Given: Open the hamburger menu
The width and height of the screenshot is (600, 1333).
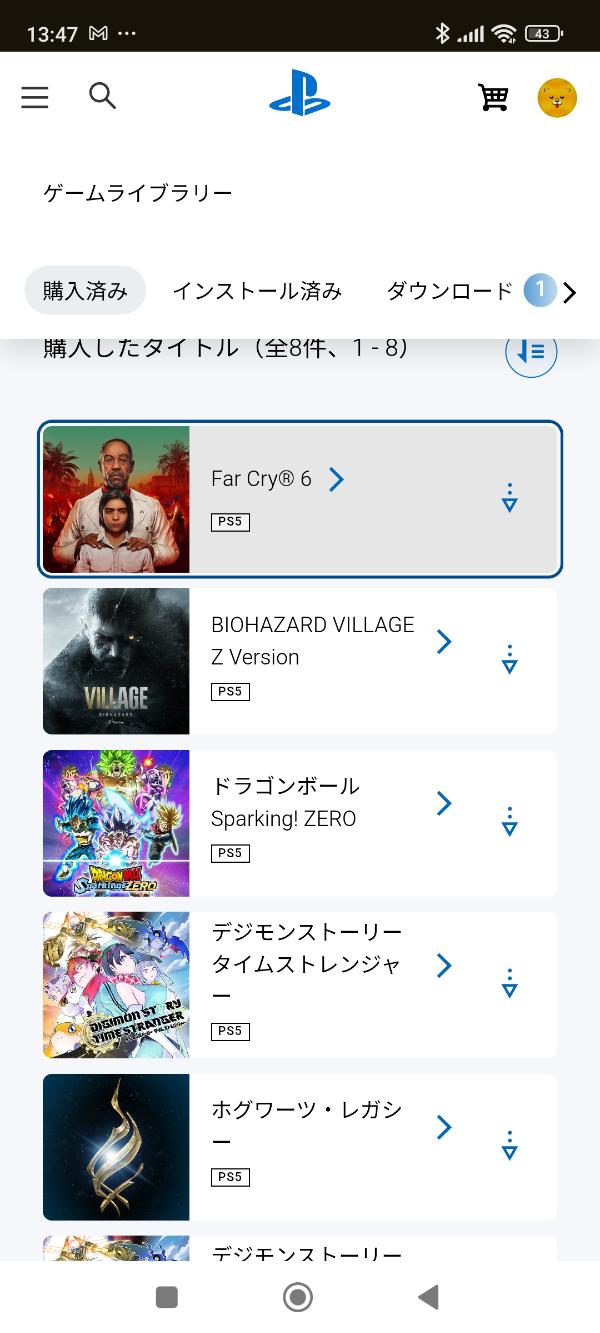Looking at the screenshot, I should (35, 97).
